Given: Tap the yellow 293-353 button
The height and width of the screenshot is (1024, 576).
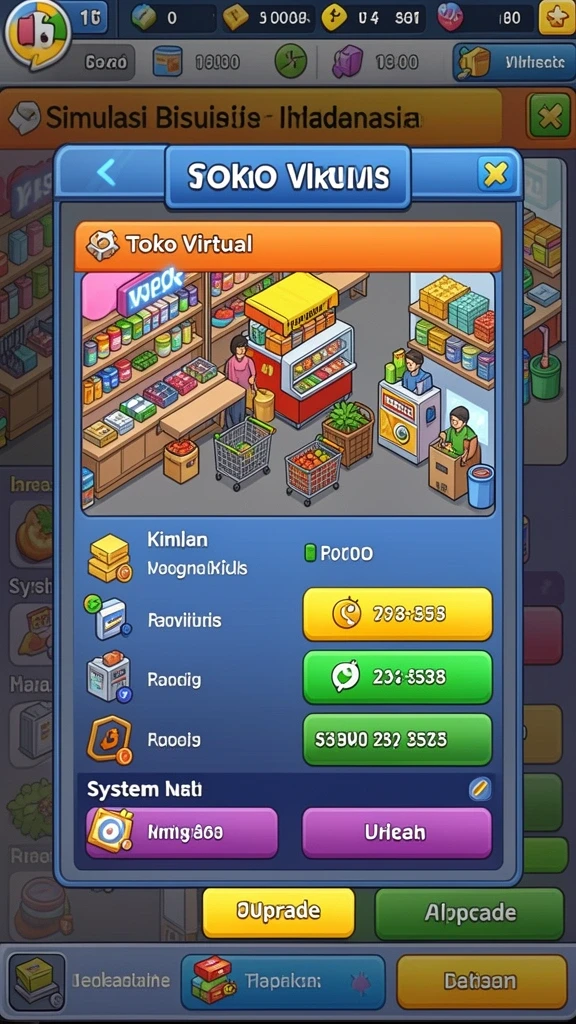Looking at the screenshot, I should point(397,614).
